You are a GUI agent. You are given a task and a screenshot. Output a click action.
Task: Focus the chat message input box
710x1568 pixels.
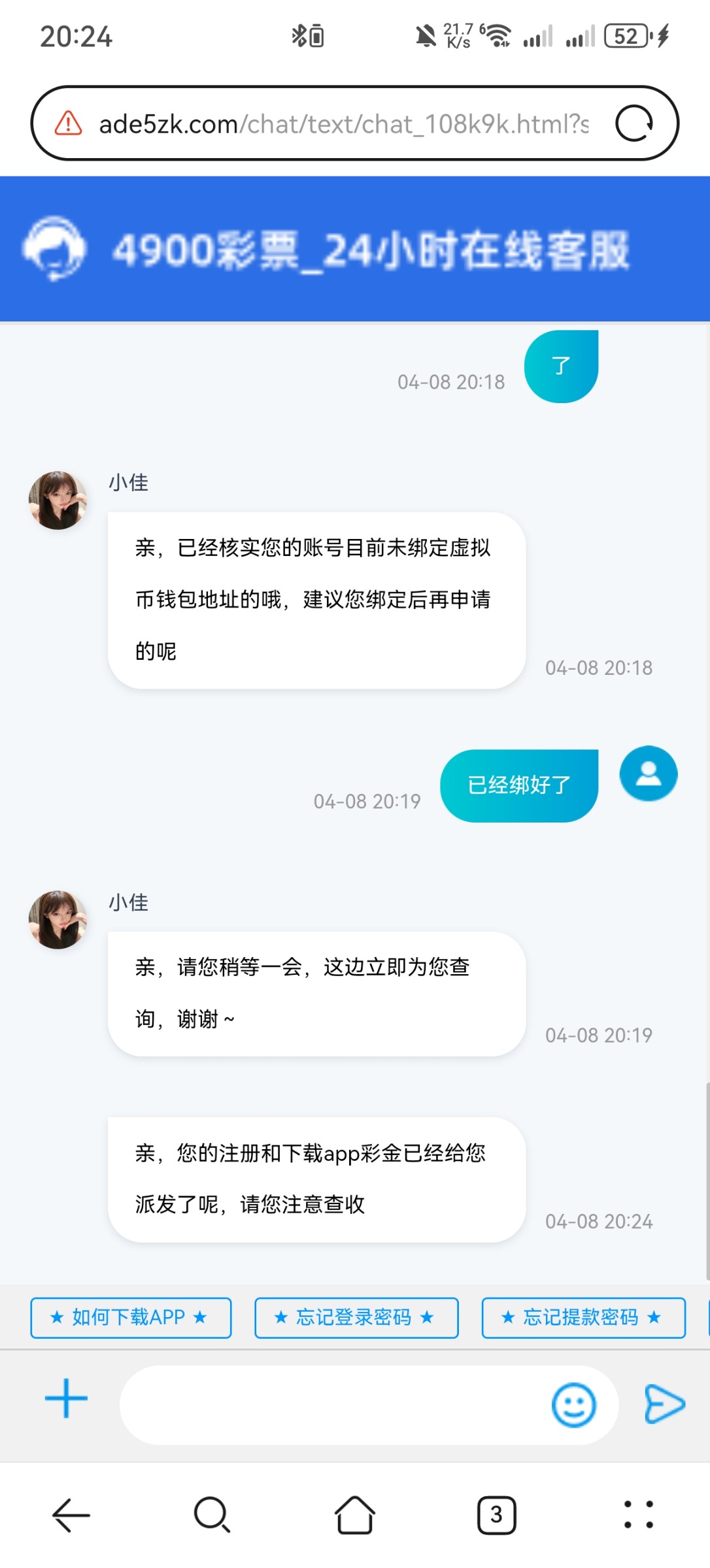(333, 1405)
